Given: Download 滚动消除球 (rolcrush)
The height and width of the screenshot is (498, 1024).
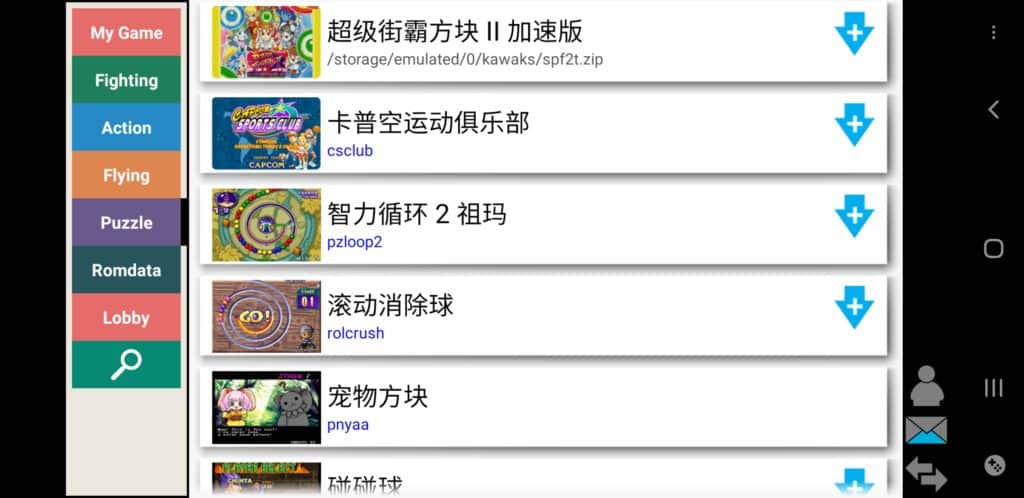Looking at the screenshot, I should (854, 308).
